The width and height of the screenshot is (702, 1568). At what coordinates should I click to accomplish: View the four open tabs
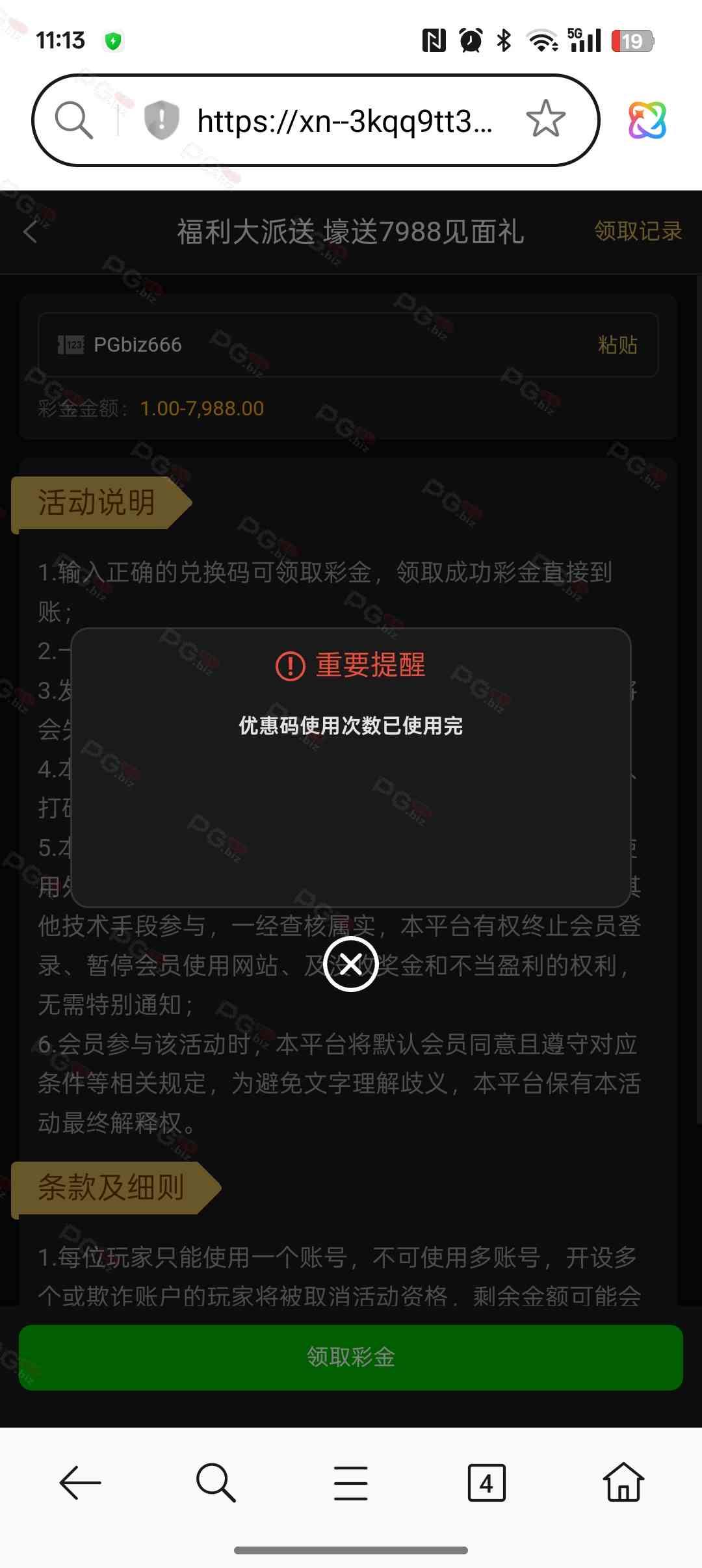[486, 1483]
